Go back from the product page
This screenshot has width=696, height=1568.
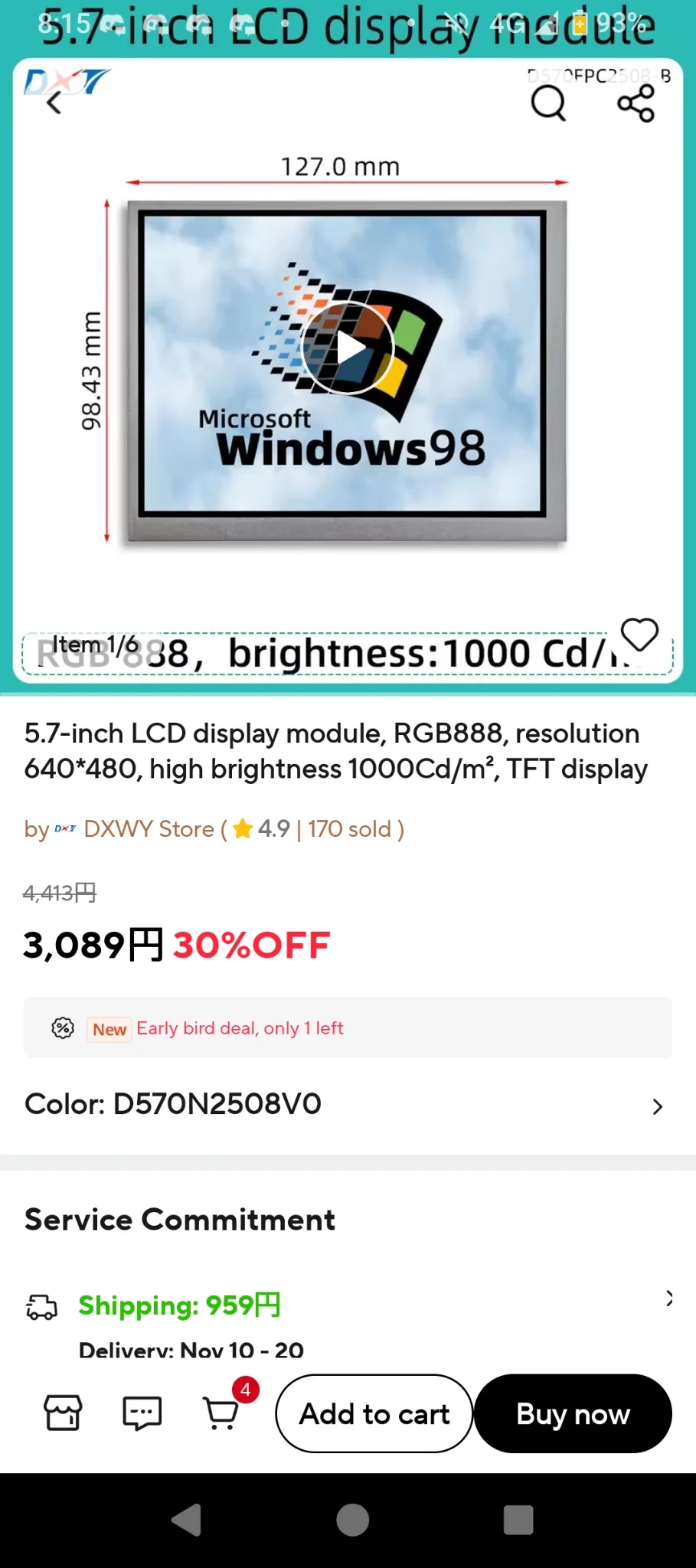point(54,103)
